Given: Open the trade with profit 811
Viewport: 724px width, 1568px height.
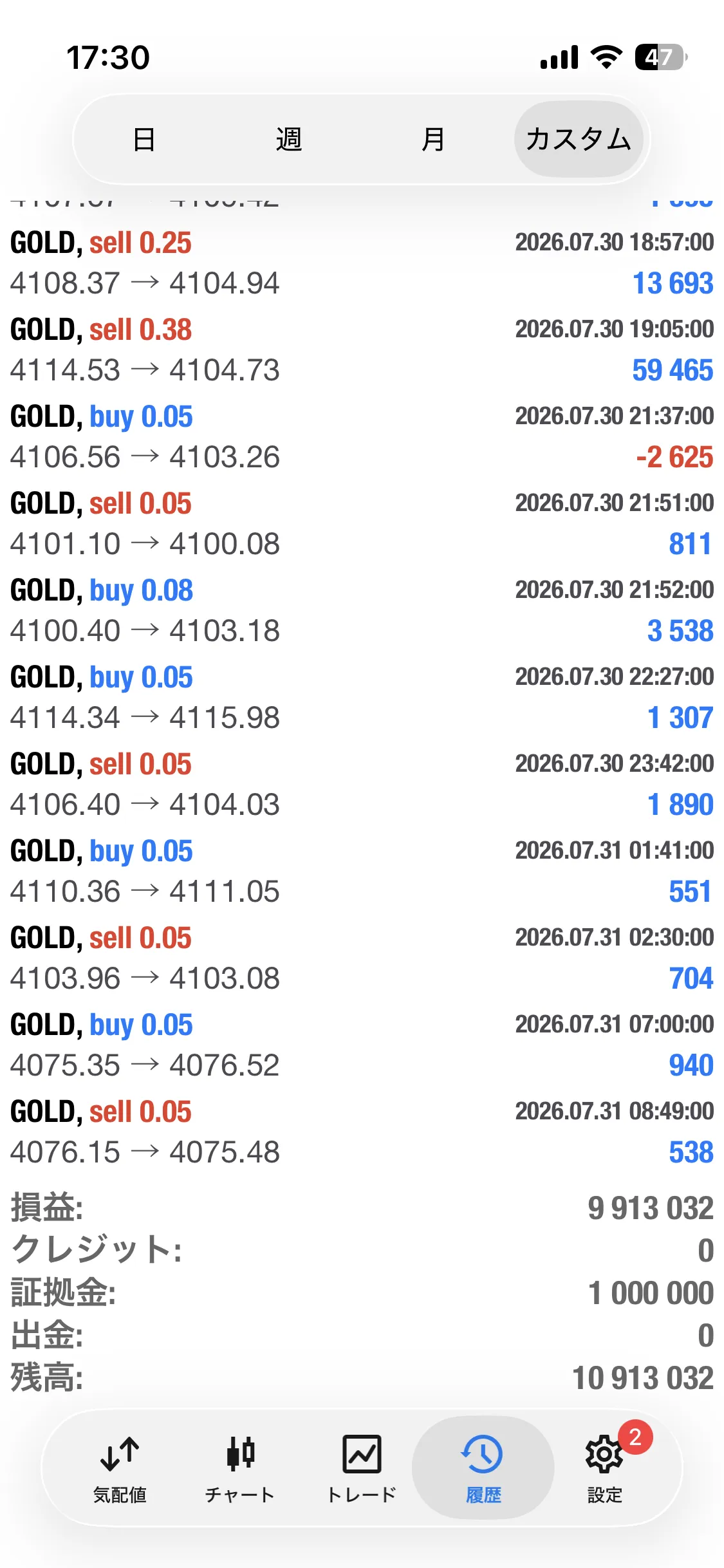Looking at the screenshot, I should click(x=362, y=524).
